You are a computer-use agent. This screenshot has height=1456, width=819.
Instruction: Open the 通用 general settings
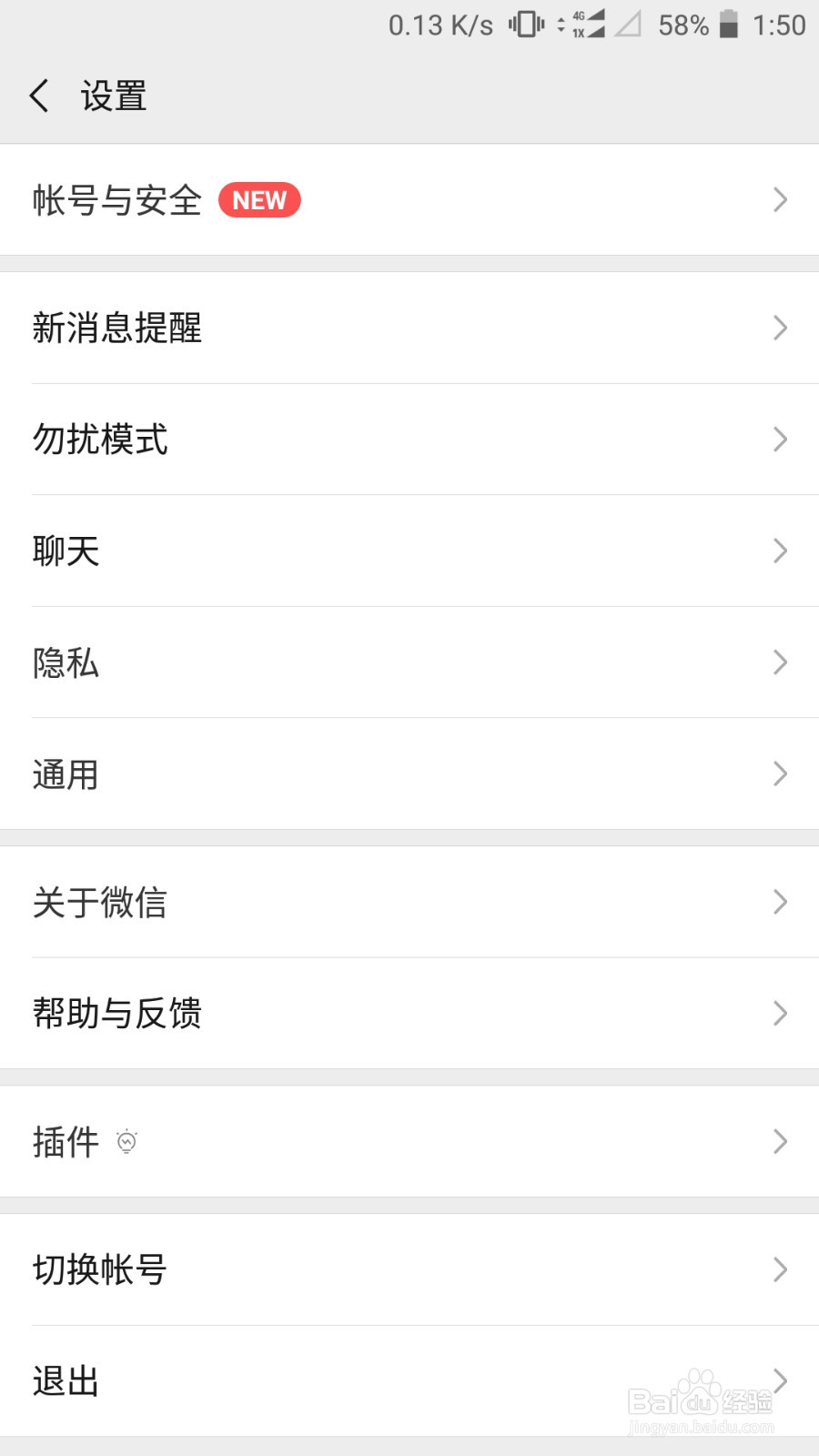click(409, 774)
